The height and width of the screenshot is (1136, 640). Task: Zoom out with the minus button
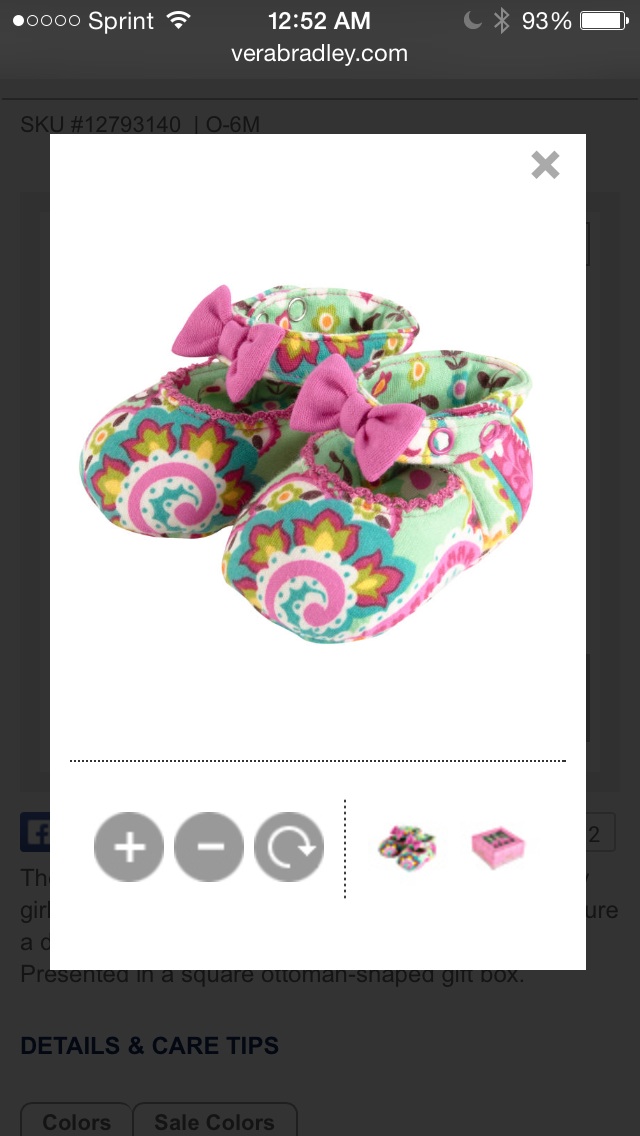point(209,847)
